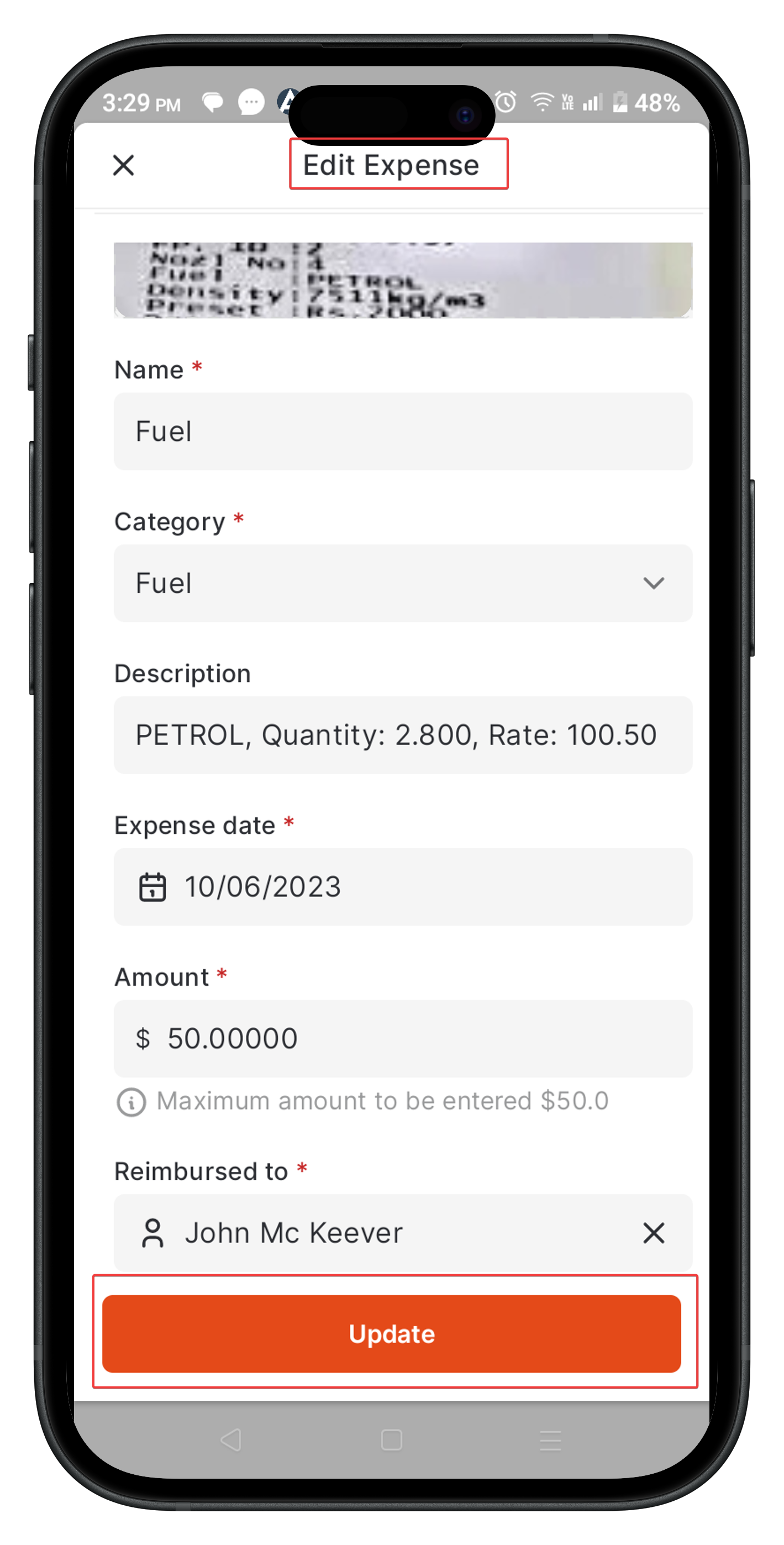Tap the Update button

(391, 1333)
